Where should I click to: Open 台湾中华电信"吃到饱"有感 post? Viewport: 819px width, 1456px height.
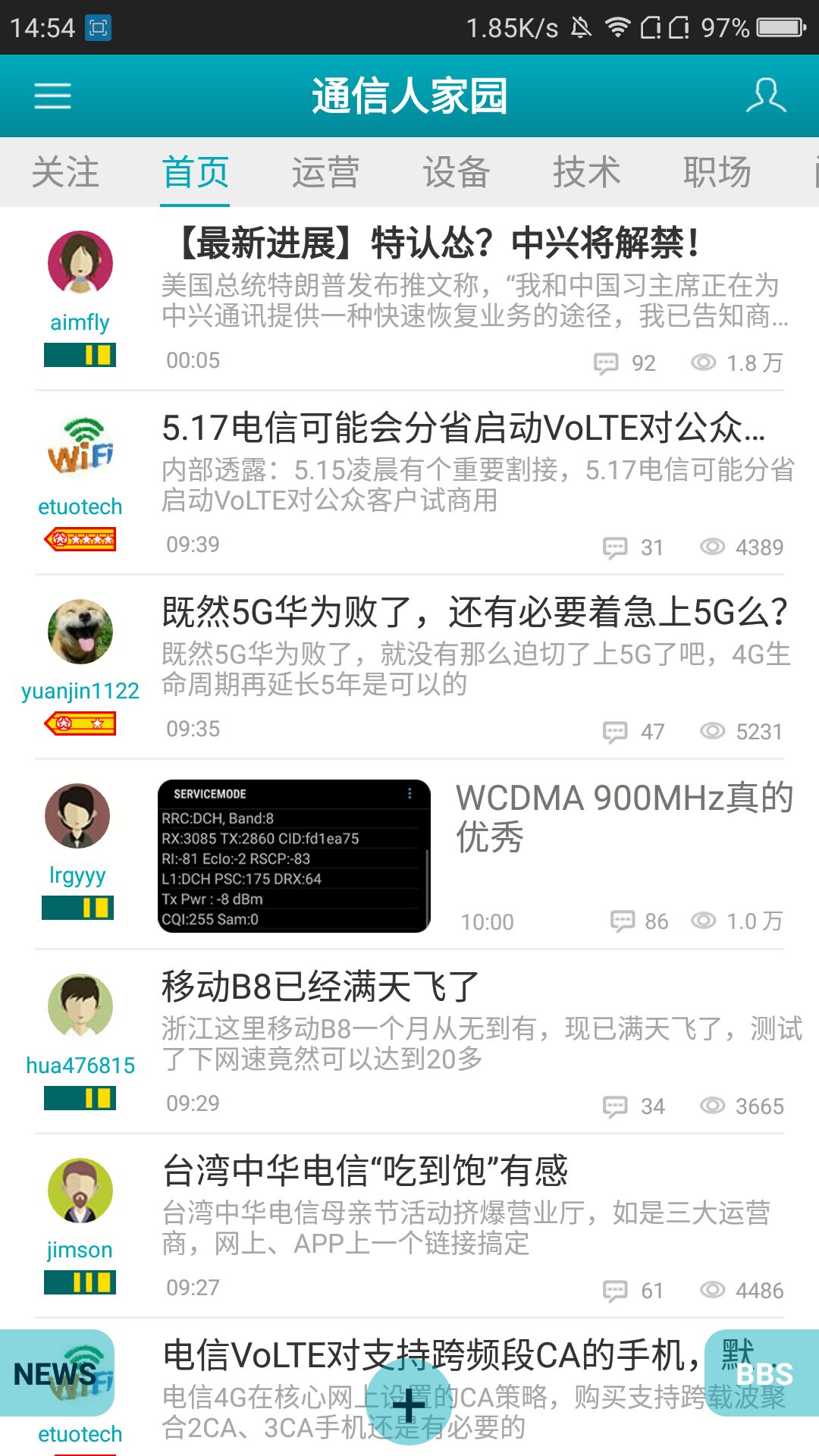pos(365,1171)
